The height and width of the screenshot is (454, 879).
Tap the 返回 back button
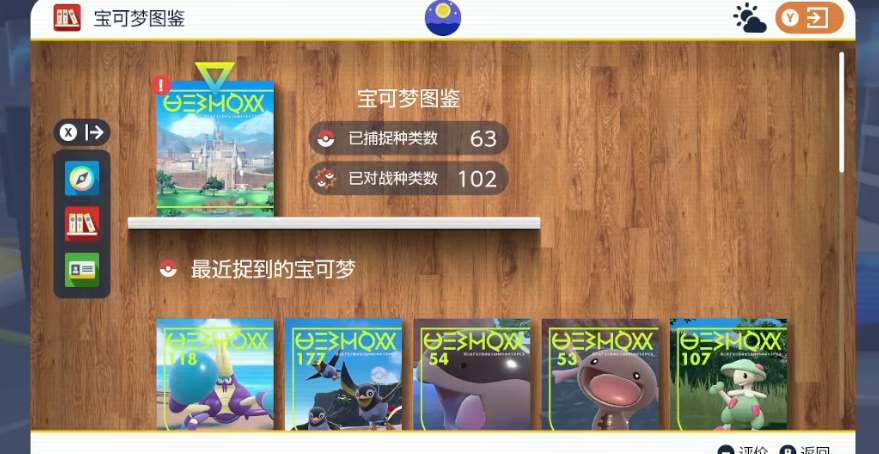[805, 450]
